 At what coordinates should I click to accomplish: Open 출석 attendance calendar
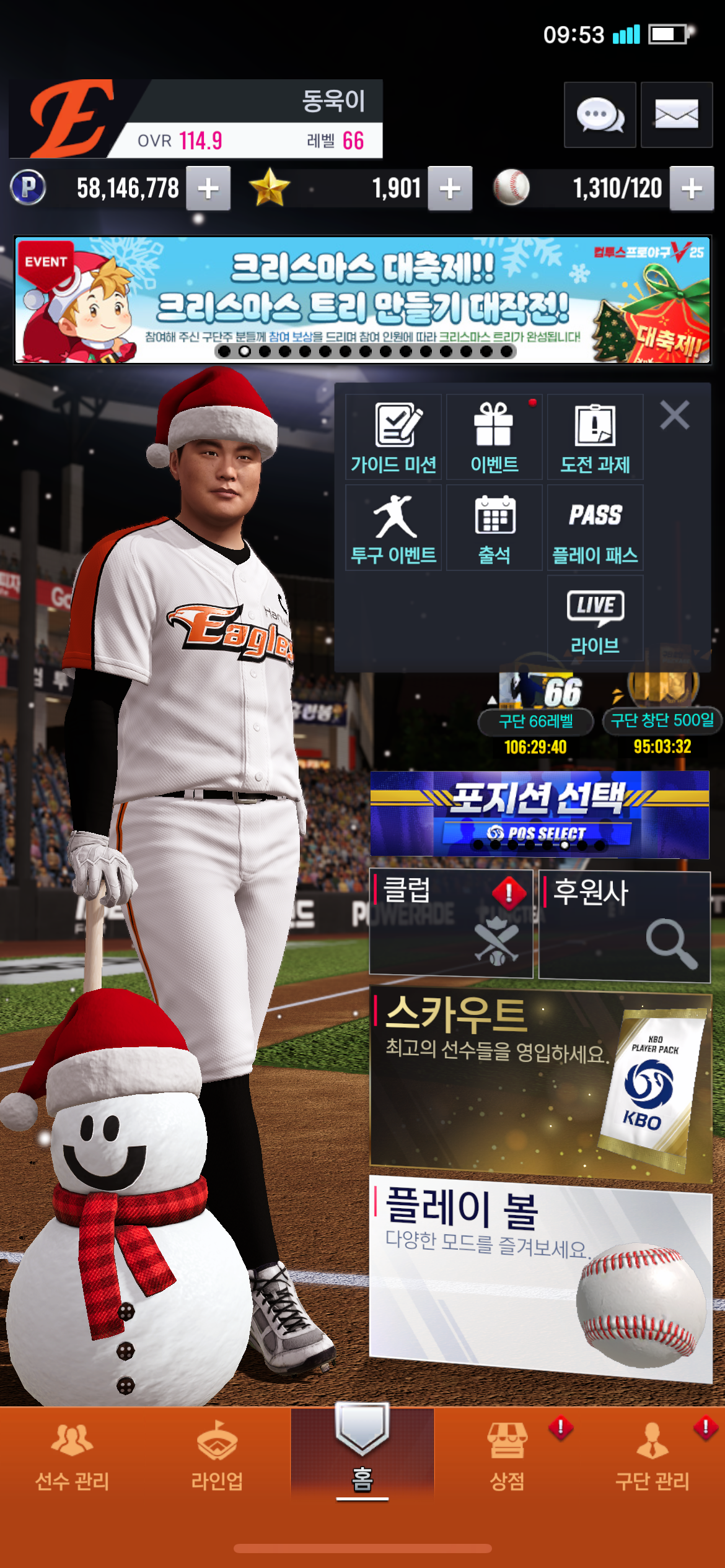click(x=494, y=528)
